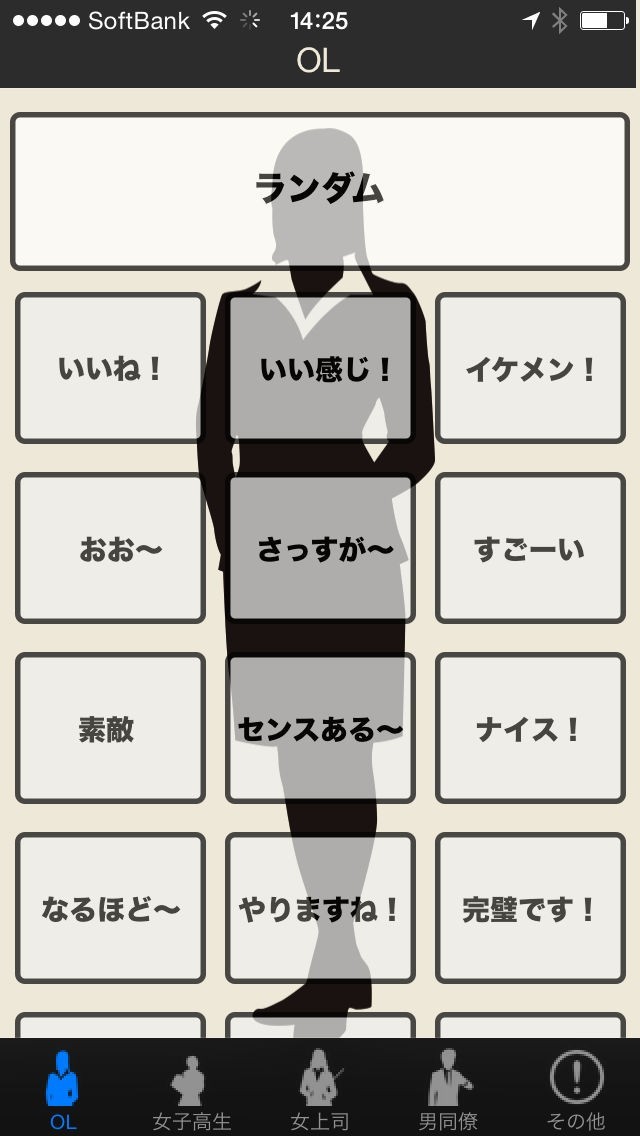Tap the やりますね！ button
Image resolution: width=640 pixels, height=1136 pixels.
320,908
